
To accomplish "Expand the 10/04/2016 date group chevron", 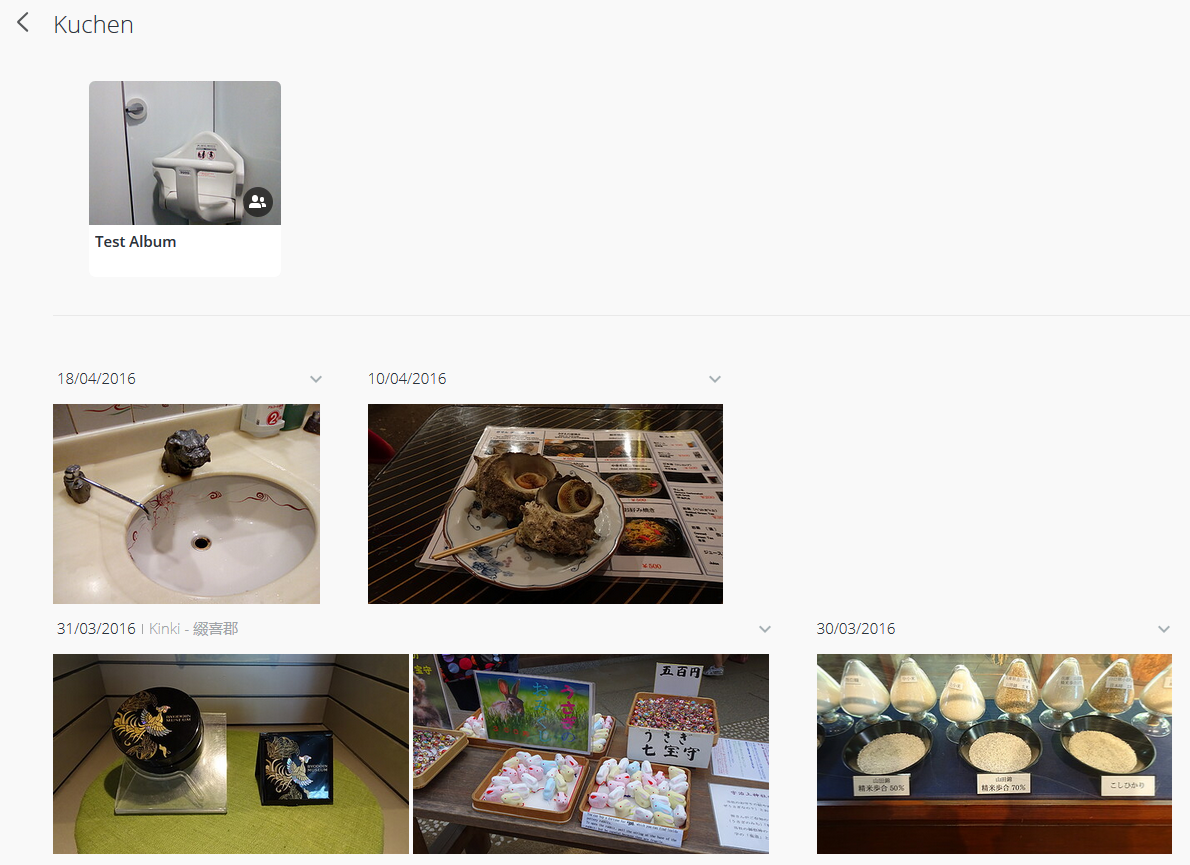I will pyautogui.click(x=714, y=379).
